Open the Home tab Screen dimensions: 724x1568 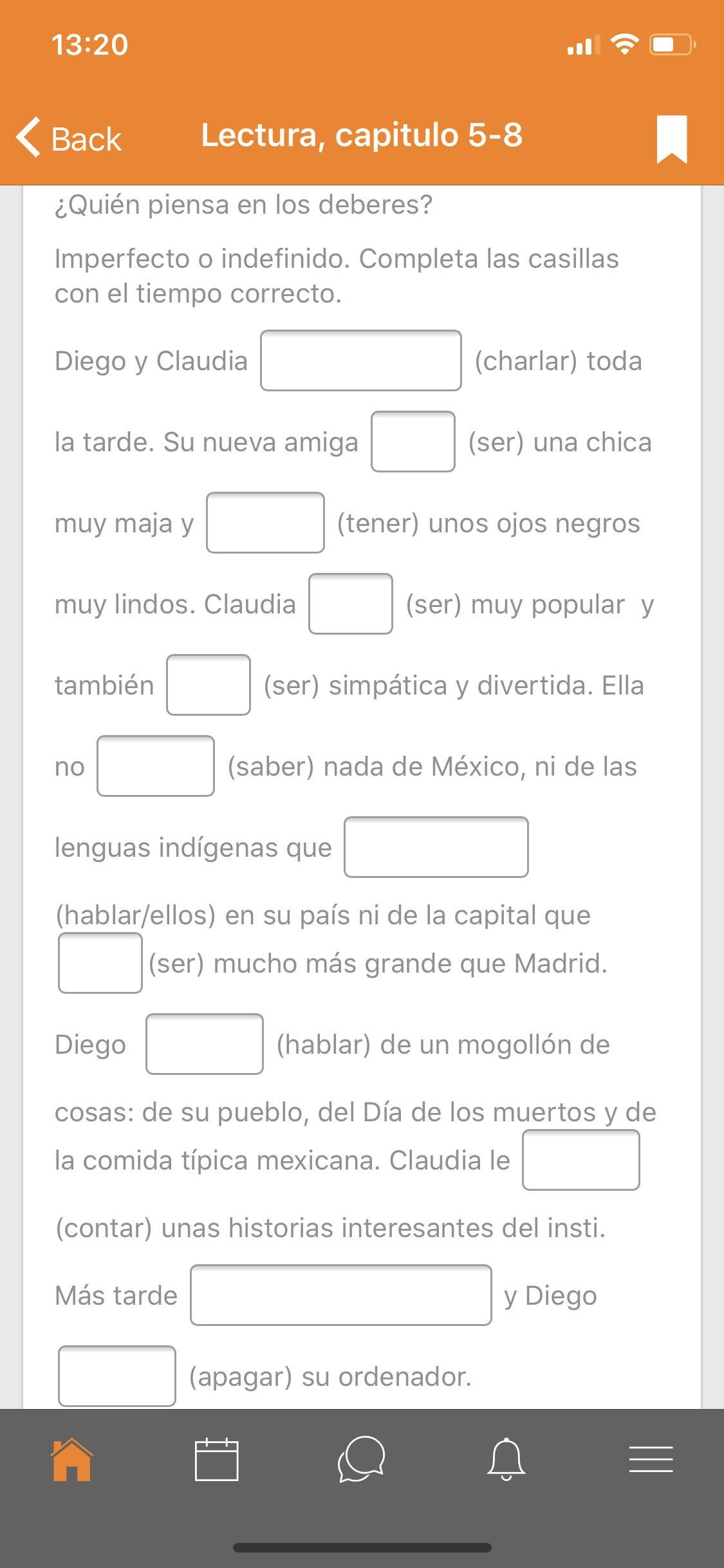pos(72,1460)
